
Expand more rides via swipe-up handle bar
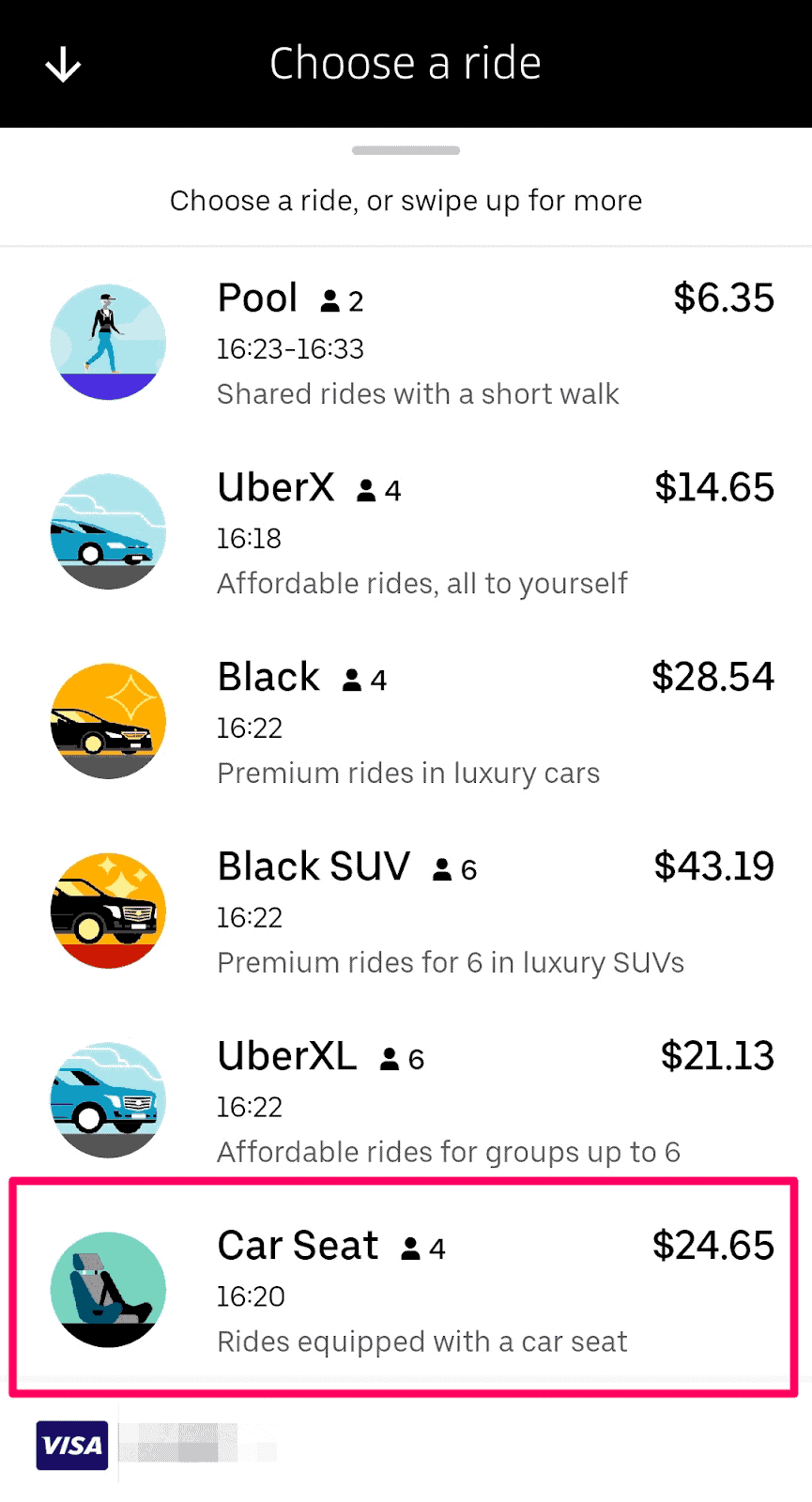coord(406,149)
